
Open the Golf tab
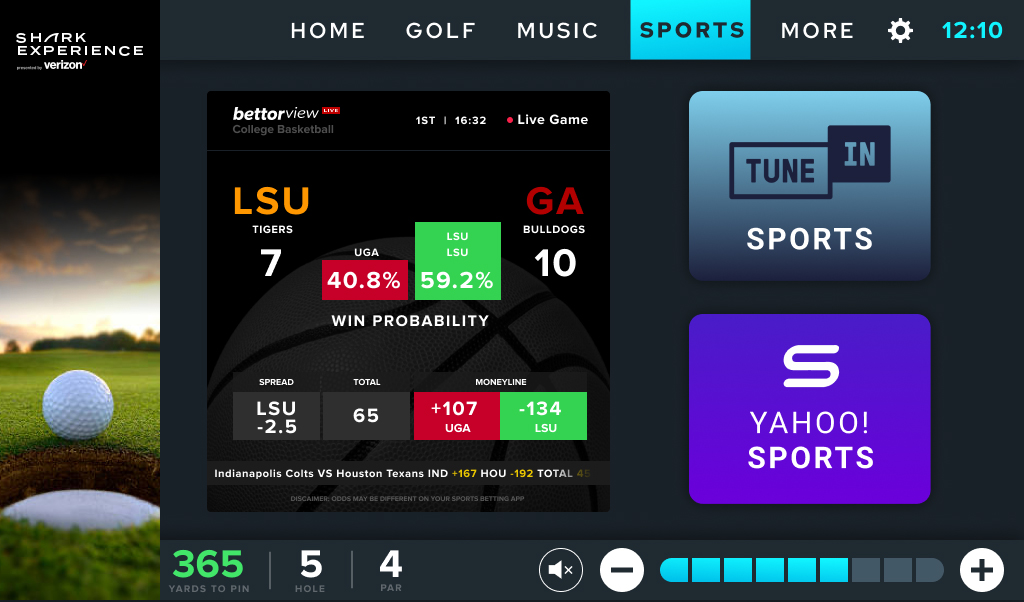point(441,30)
